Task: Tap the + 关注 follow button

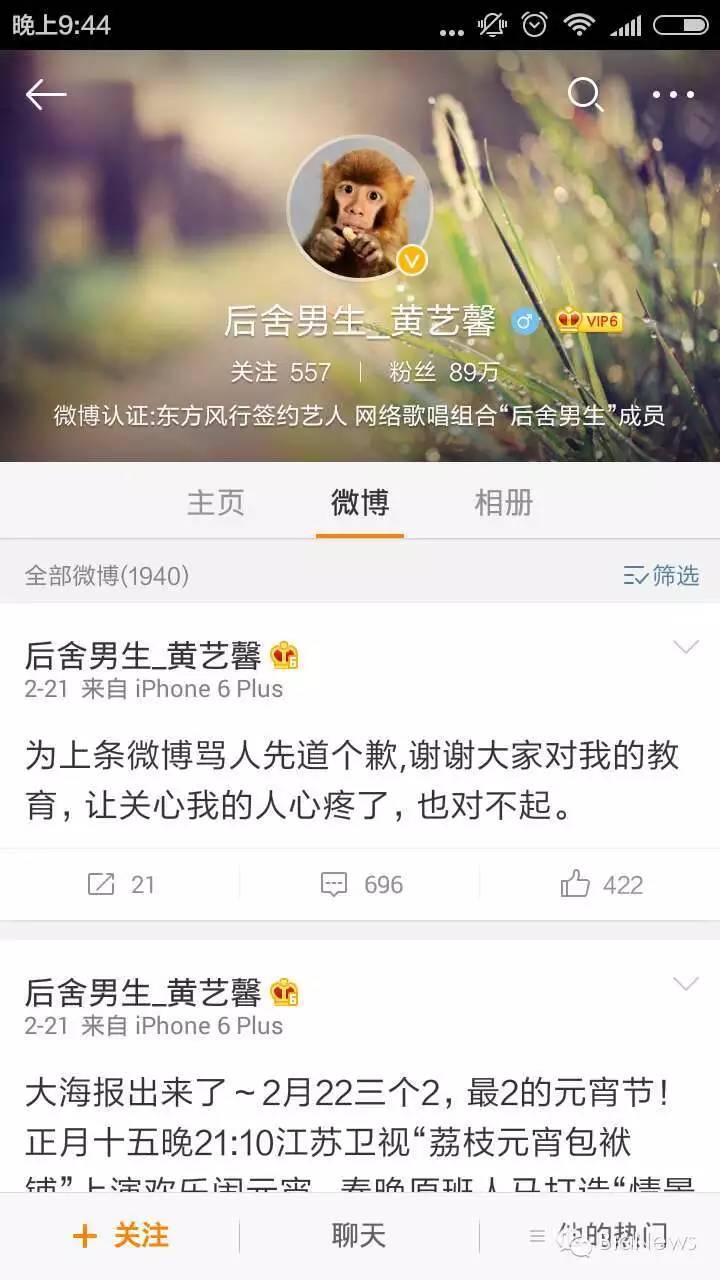Action: pos(118,1235)
